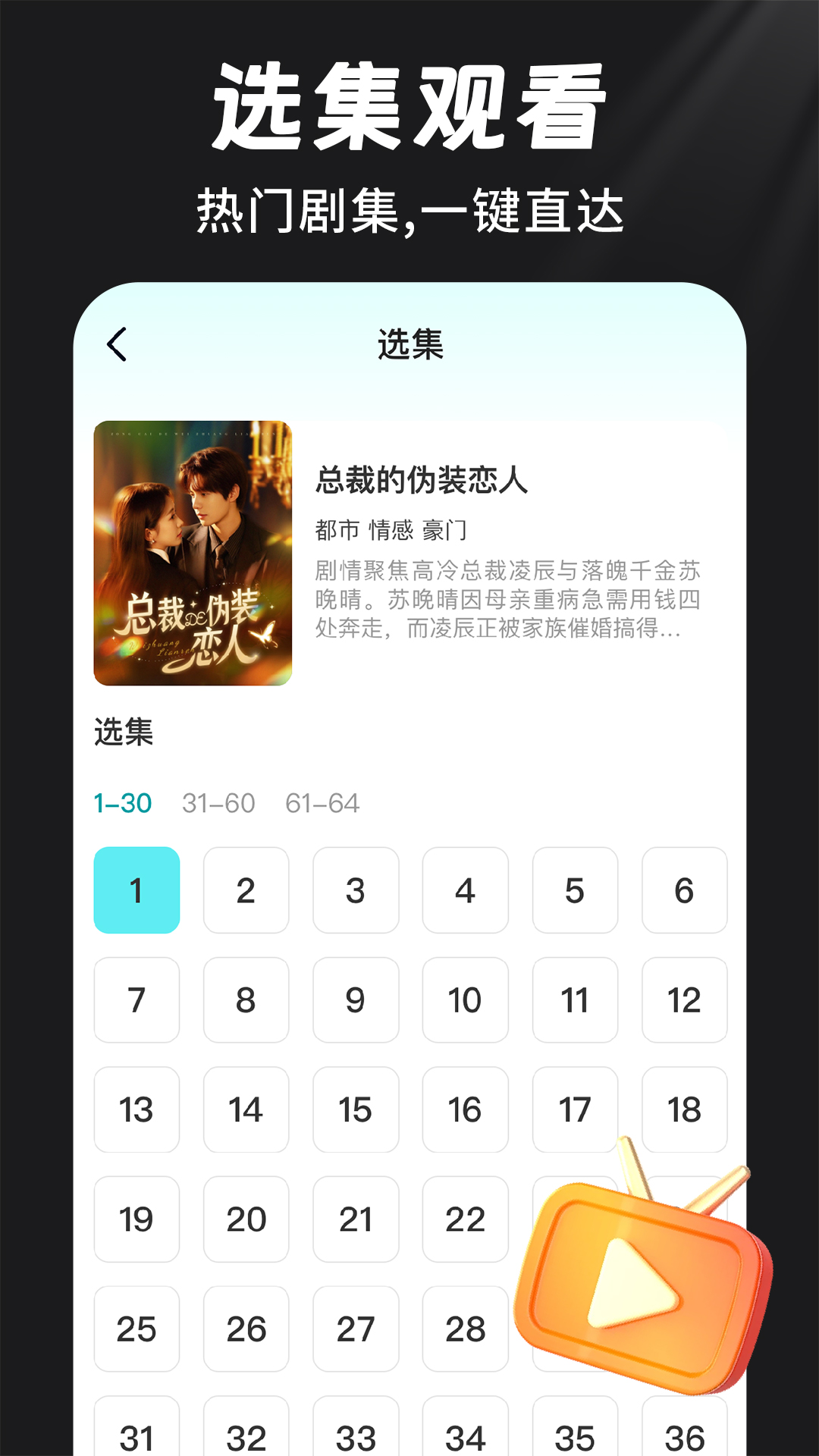The image size is (819, 1456).
Task: Open episode 22
Action: click(465, 1220)
